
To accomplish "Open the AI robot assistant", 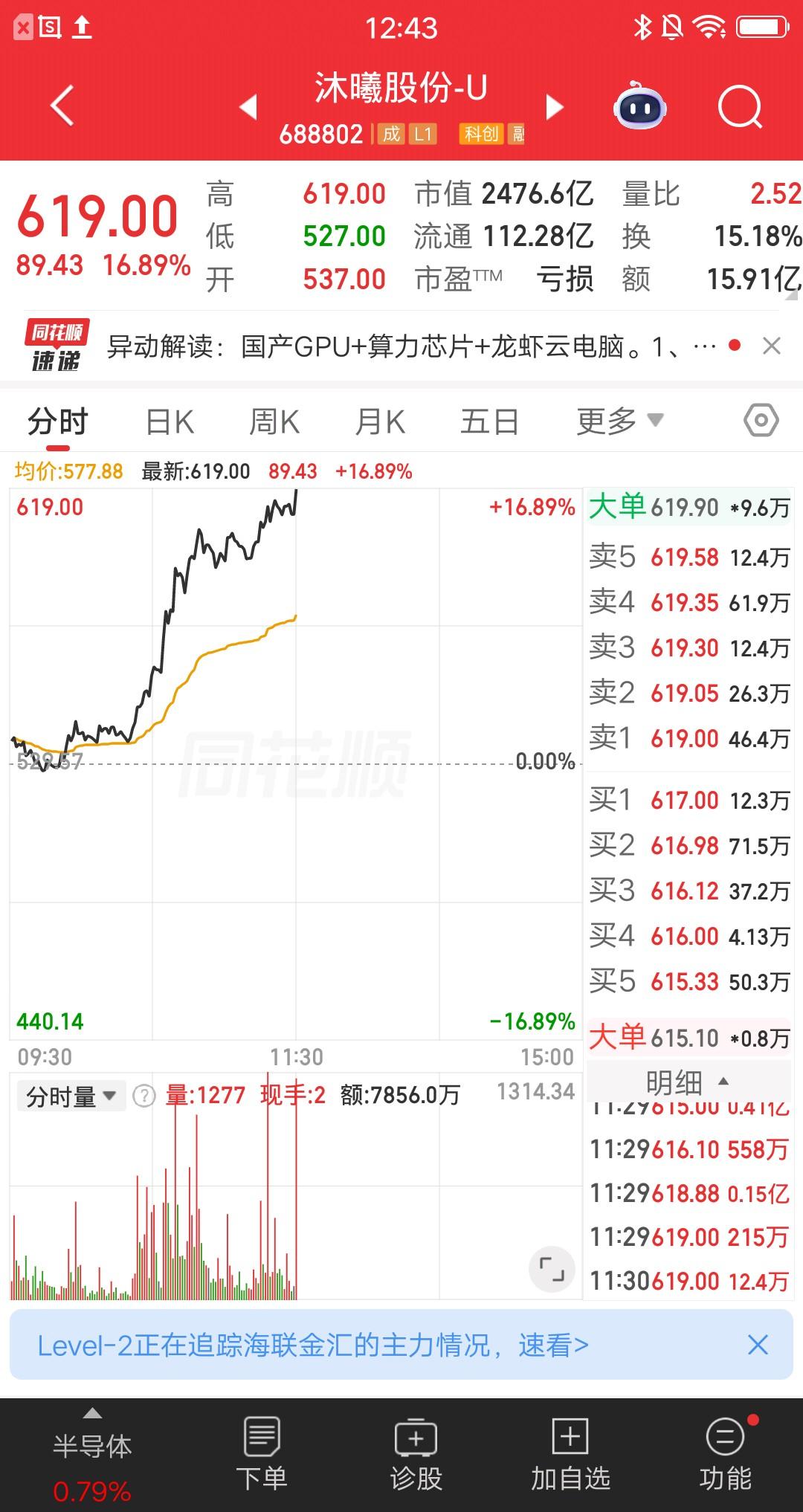I will pyautogui.click(x=641, y=107).
